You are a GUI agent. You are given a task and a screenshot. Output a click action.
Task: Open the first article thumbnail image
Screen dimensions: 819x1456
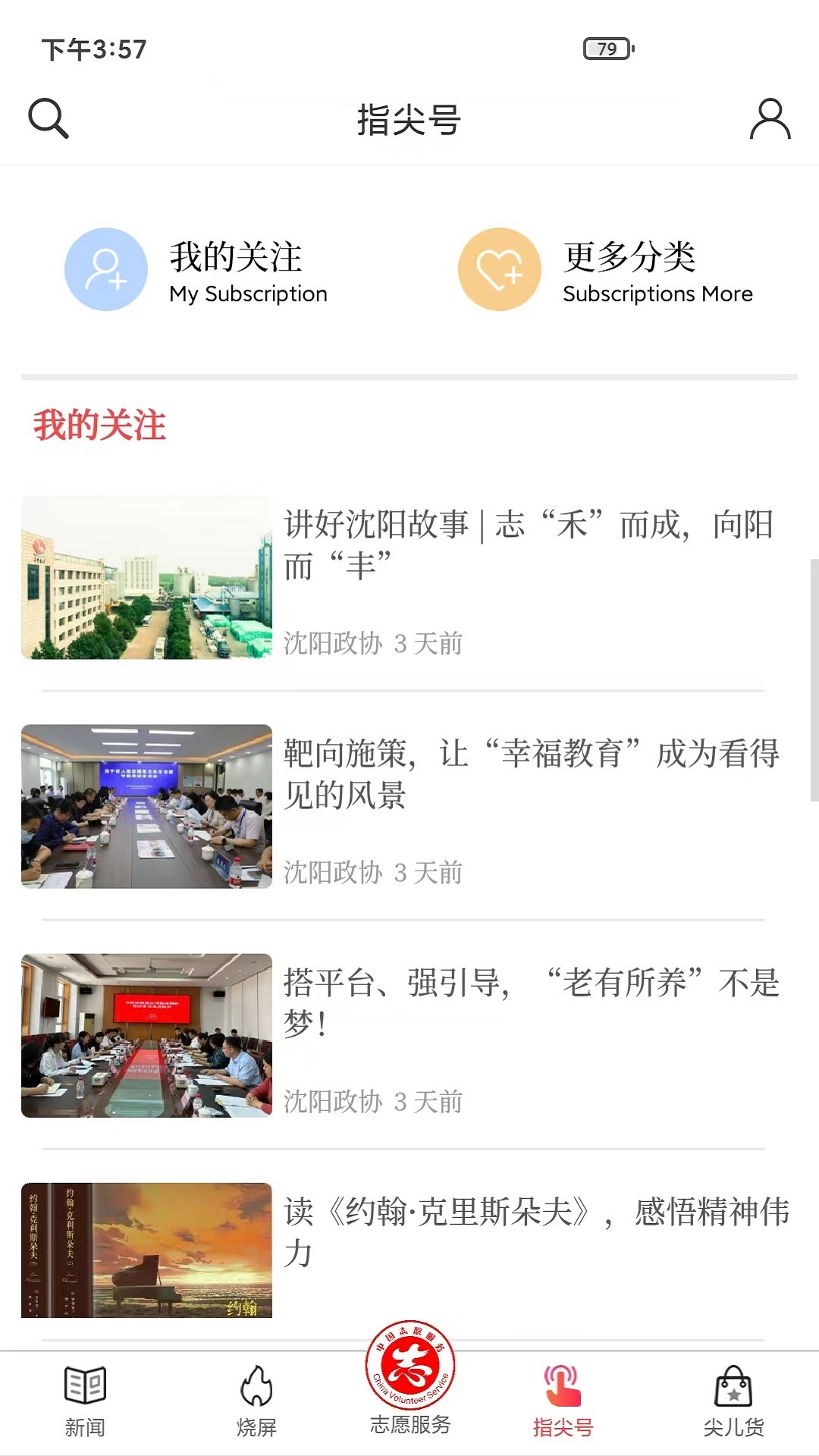146,578
